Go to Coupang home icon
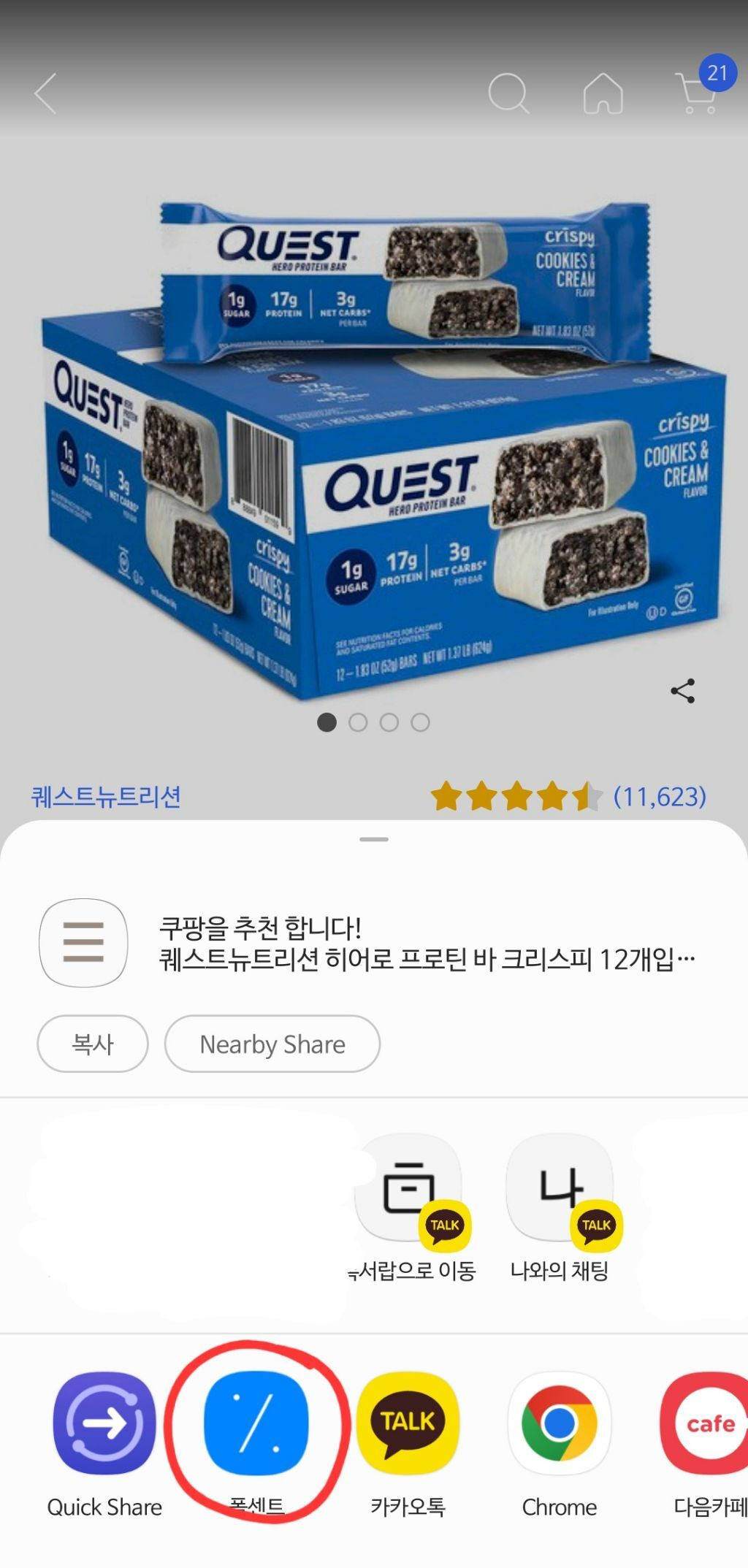The image size is (748, 1568). tap(603, 93)
